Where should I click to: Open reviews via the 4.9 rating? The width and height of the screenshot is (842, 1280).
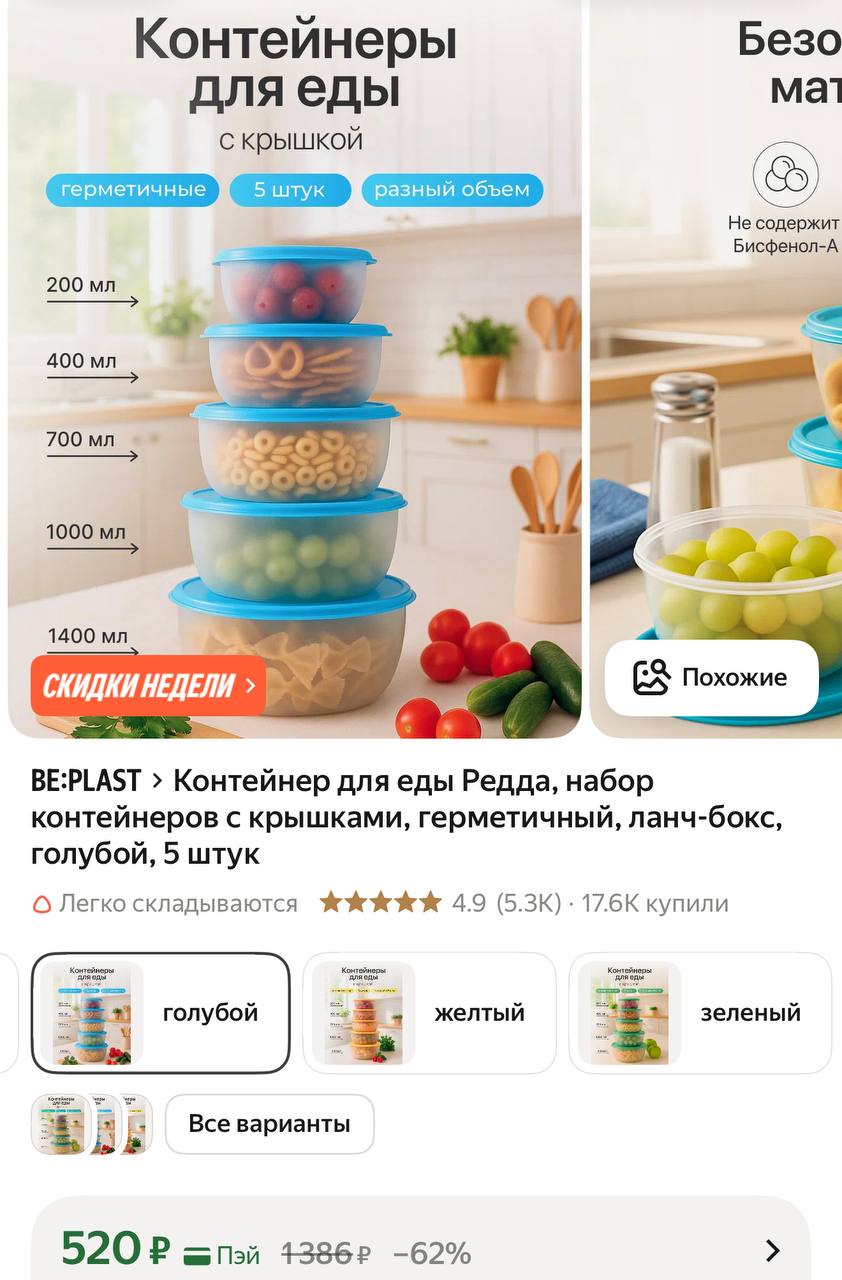pyautogui.click(x=468, y=903)
